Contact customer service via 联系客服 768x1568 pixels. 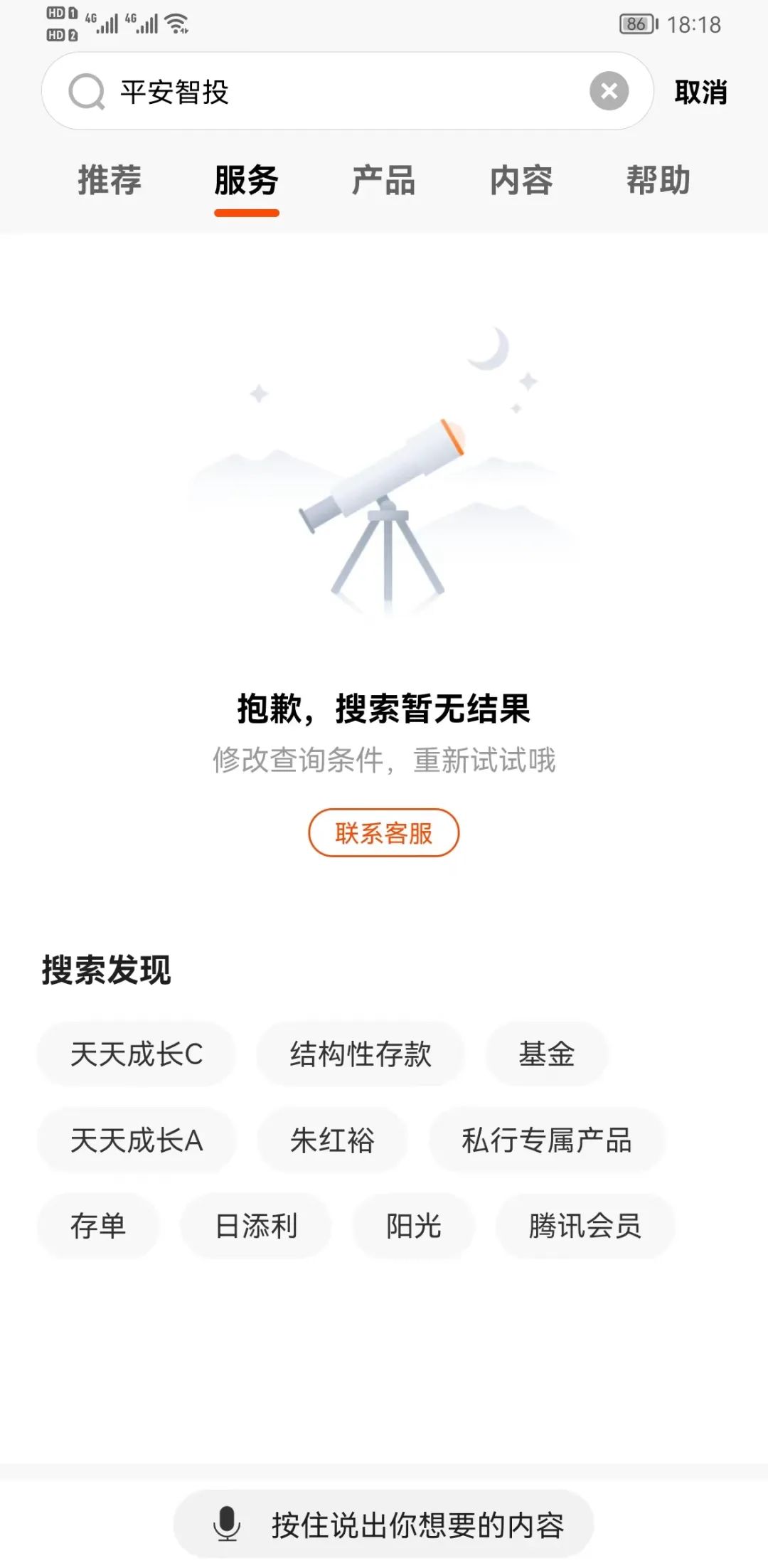383,833
